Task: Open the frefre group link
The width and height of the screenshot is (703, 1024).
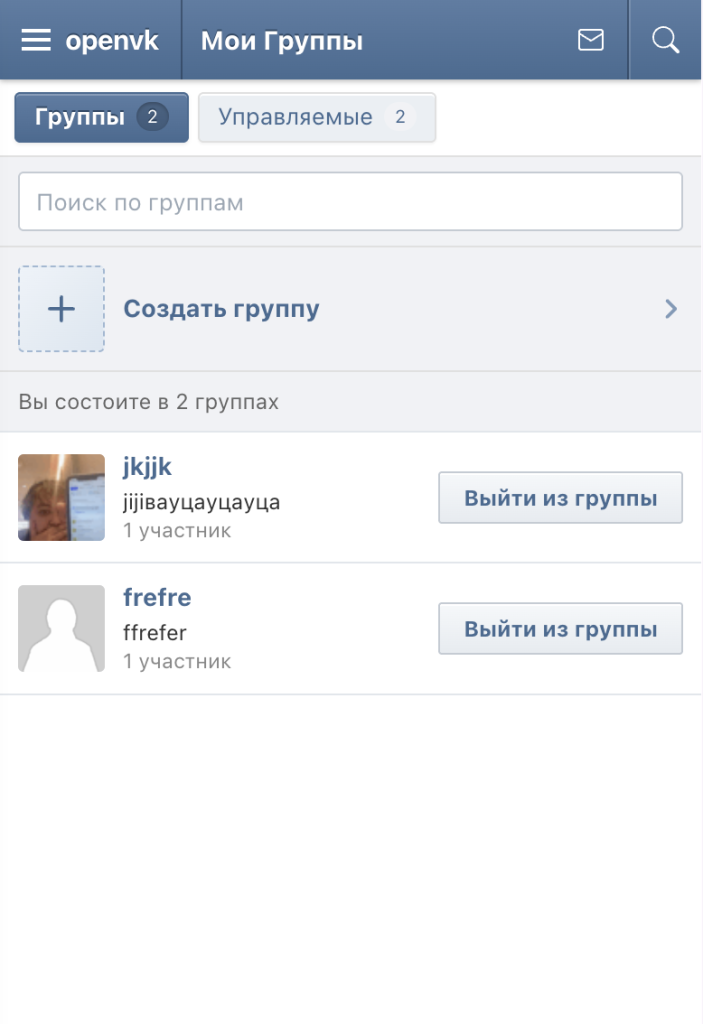Action: point(157,597)
